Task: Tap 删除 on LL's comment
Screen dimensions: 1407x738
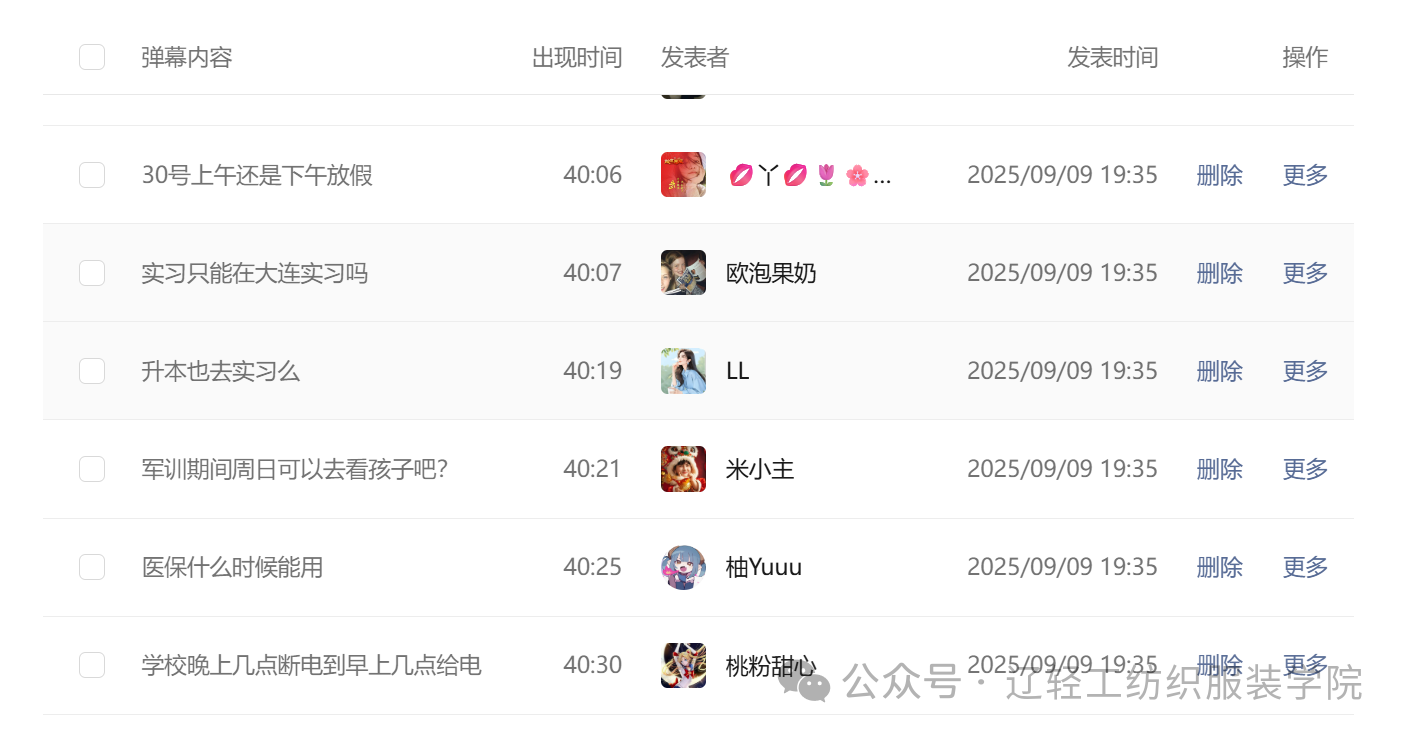Action: 1219,371
